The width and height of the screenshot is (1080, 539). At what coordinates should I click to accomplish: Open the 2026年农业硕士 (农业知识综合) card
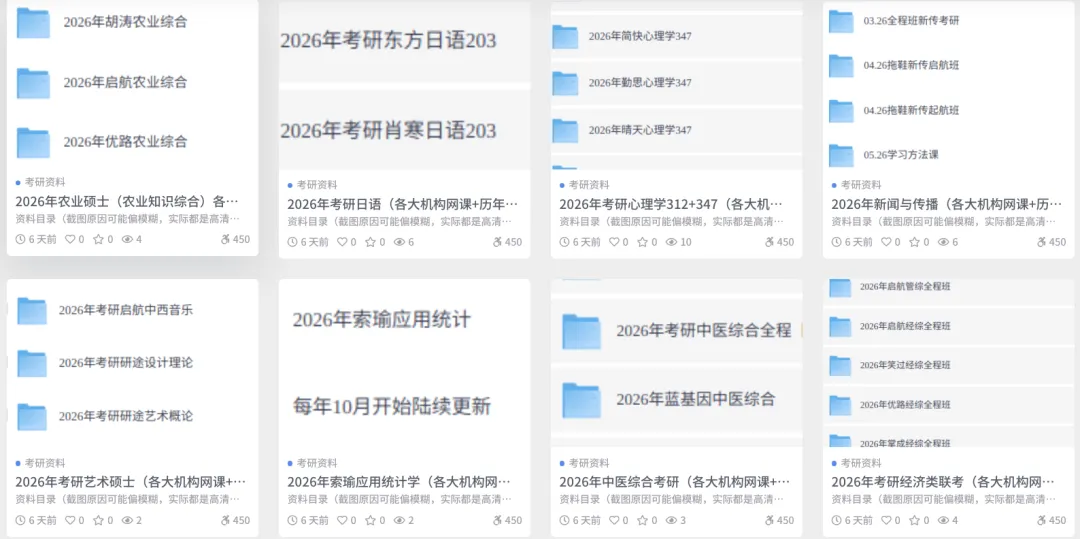pos(127,202)
